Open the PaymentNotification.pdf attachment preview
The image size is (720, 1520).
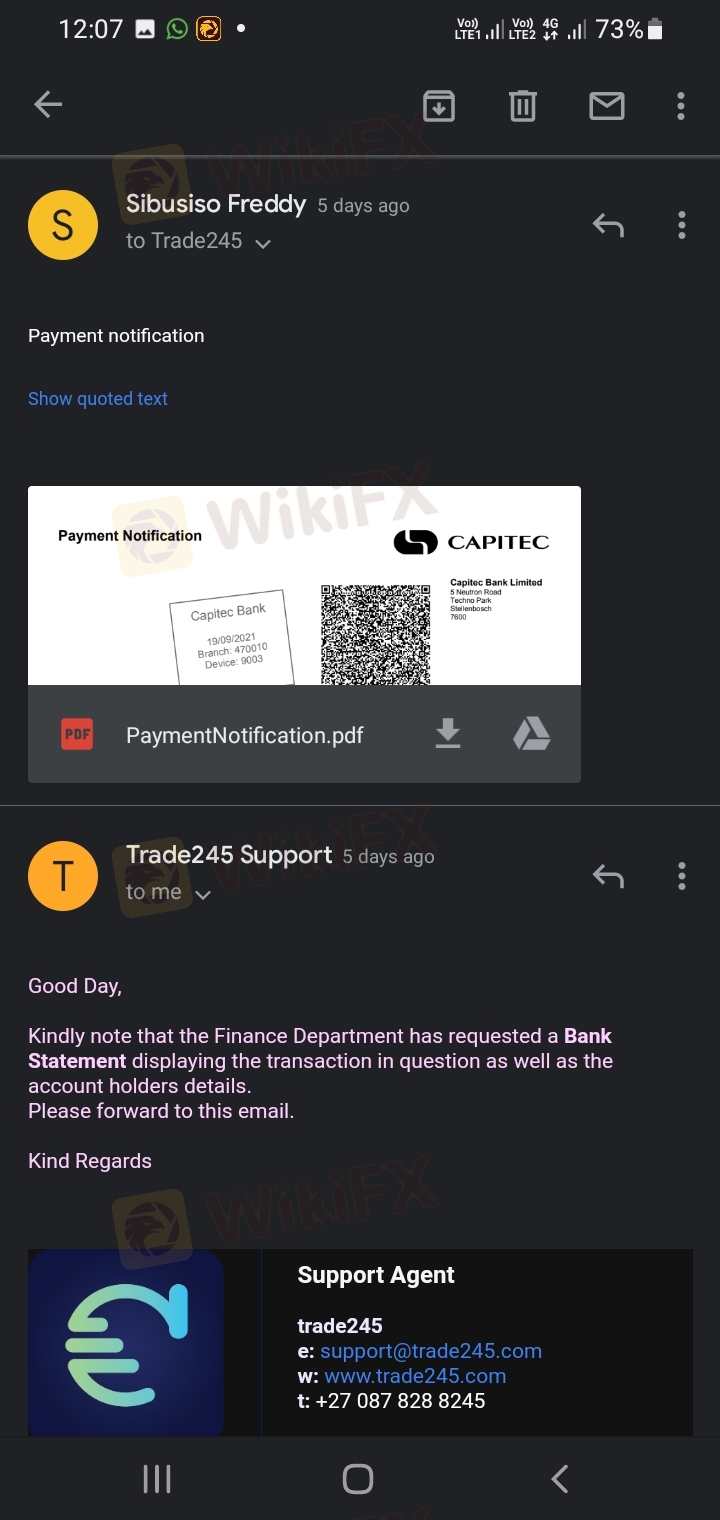[x=304, y=585]
